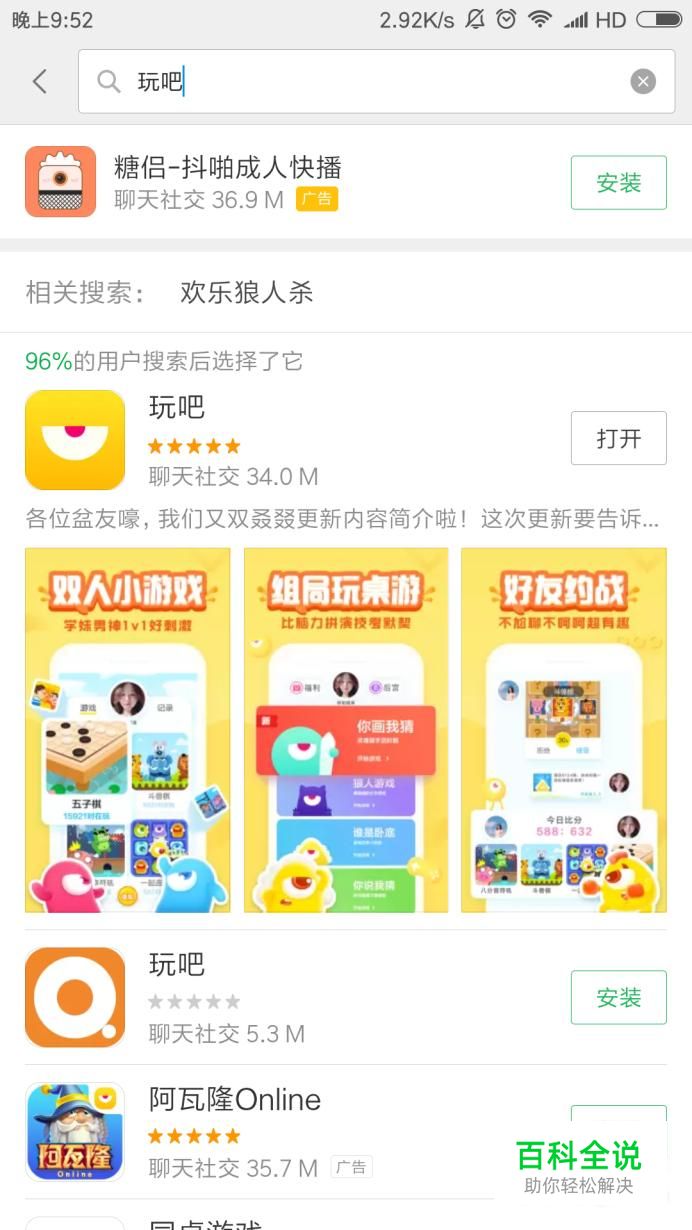Open the 好友约战 screenshot
This screenshot has width=692, height=1230.
(x=564, y=730)
